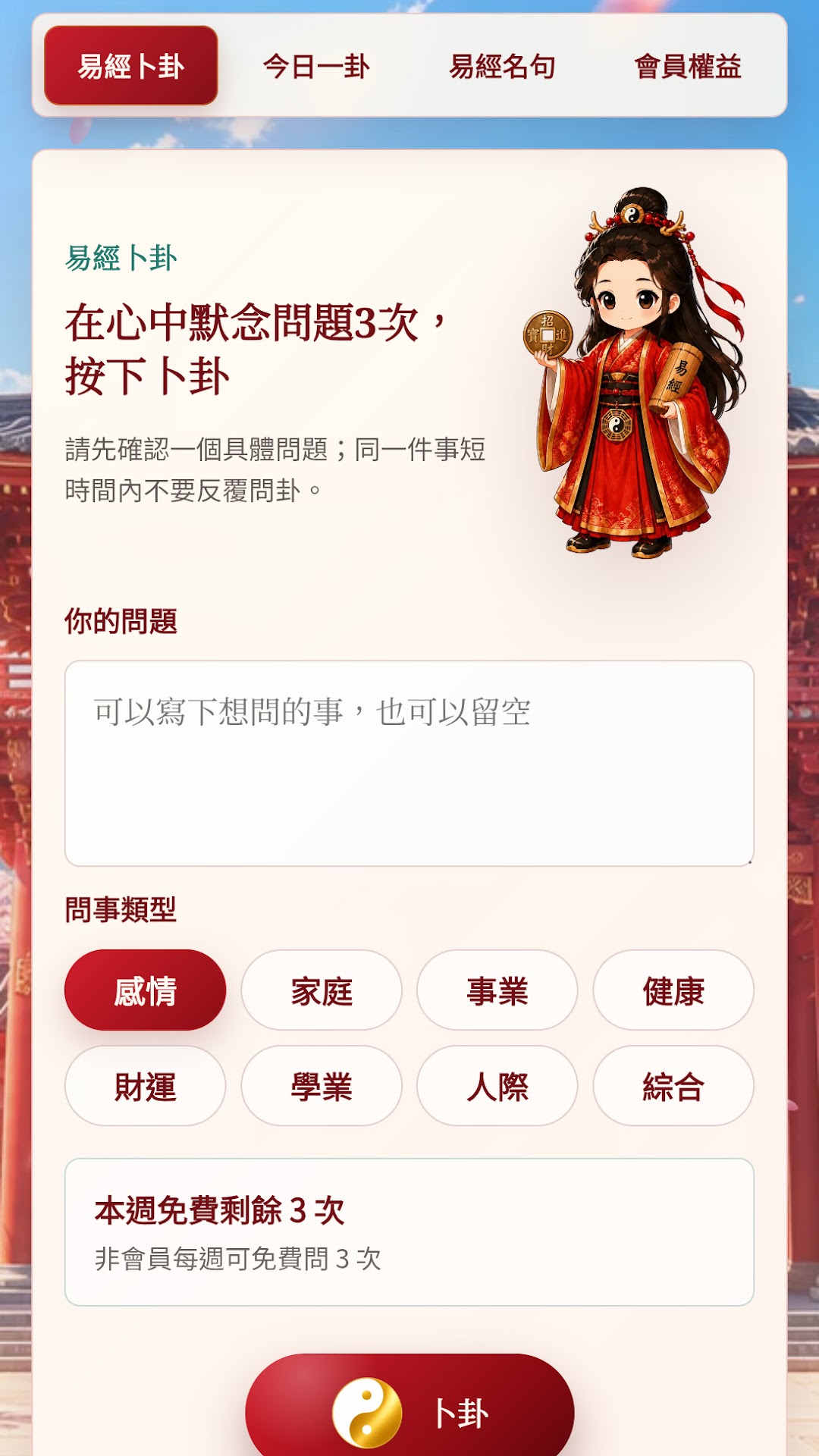
Task: Pick 事業 as question type
Action: (x=497, y=990)
